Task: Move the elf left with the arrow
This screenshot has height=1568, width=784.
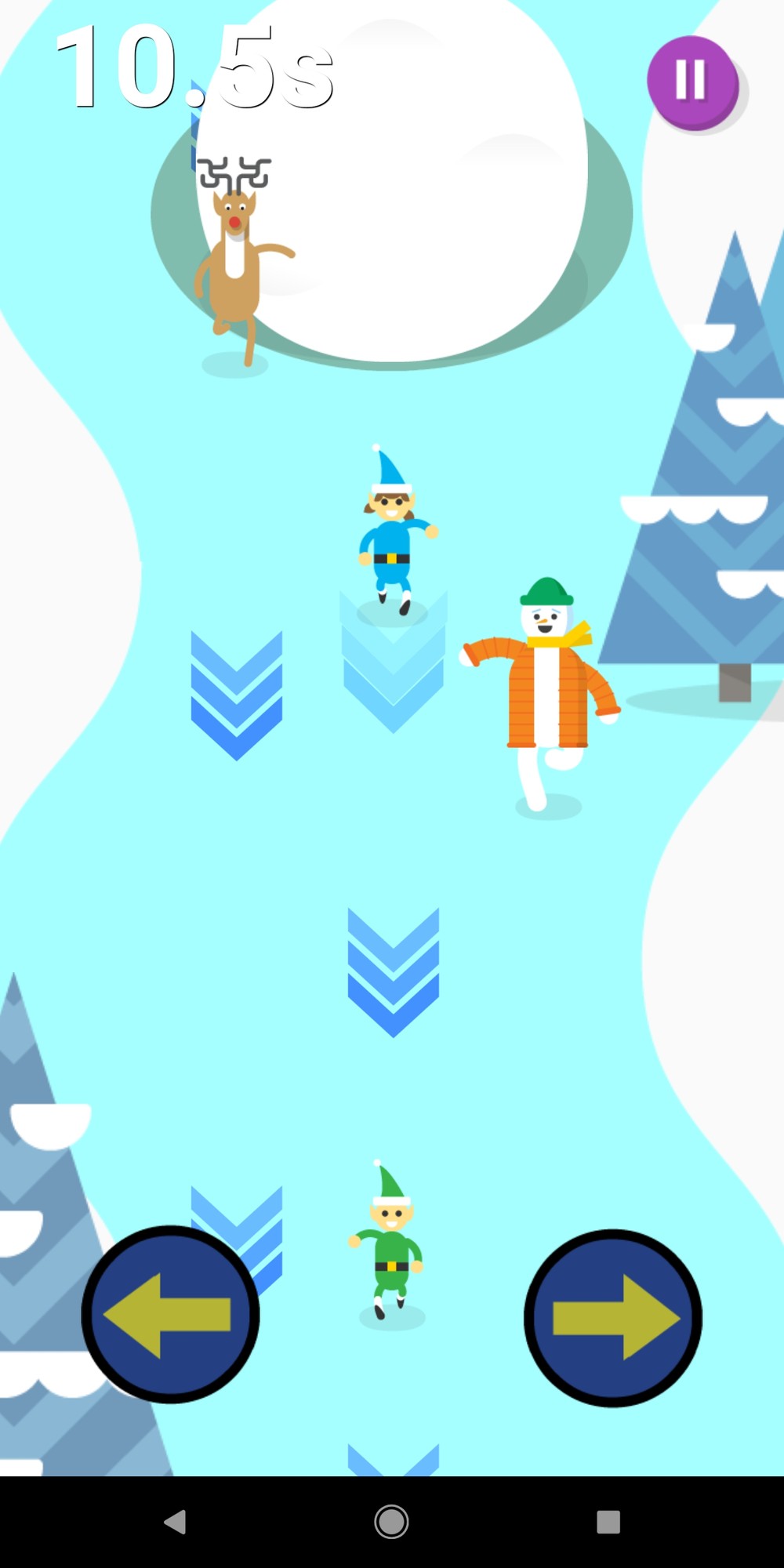Action: coord(170,1315)
